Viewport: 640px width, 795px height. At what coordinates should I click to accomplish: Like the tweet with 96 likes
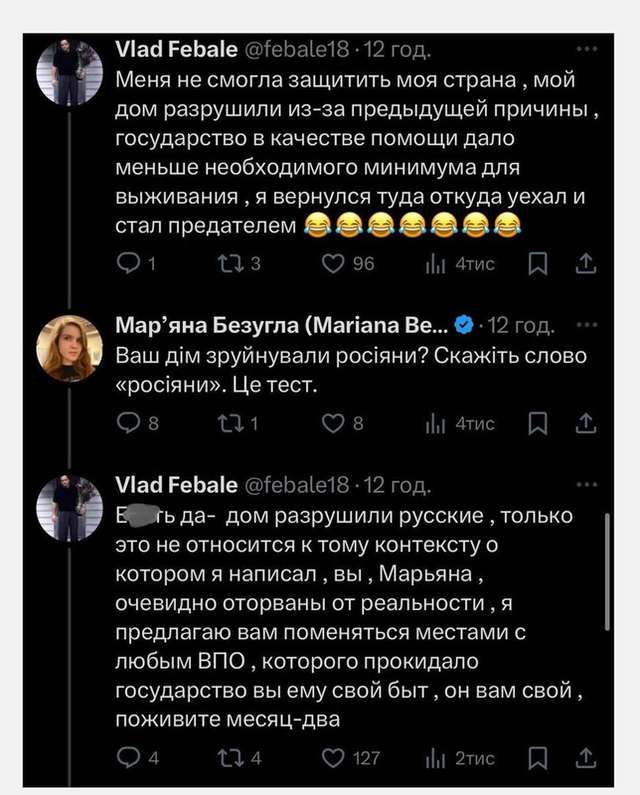(x=333, y=263)
